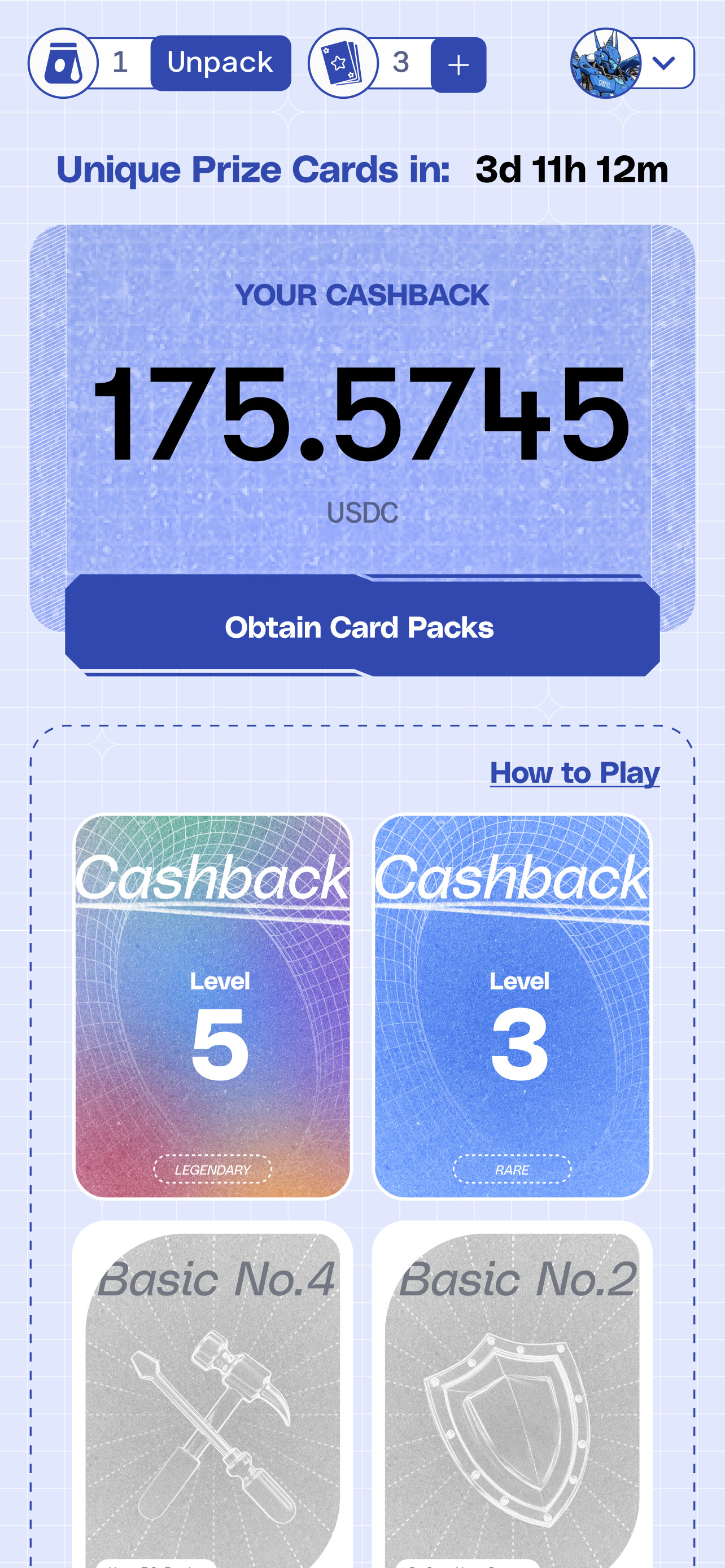The width and height of the screenshot is (725, 1568).
Task: Open the How to Play link
Action: 574,773
